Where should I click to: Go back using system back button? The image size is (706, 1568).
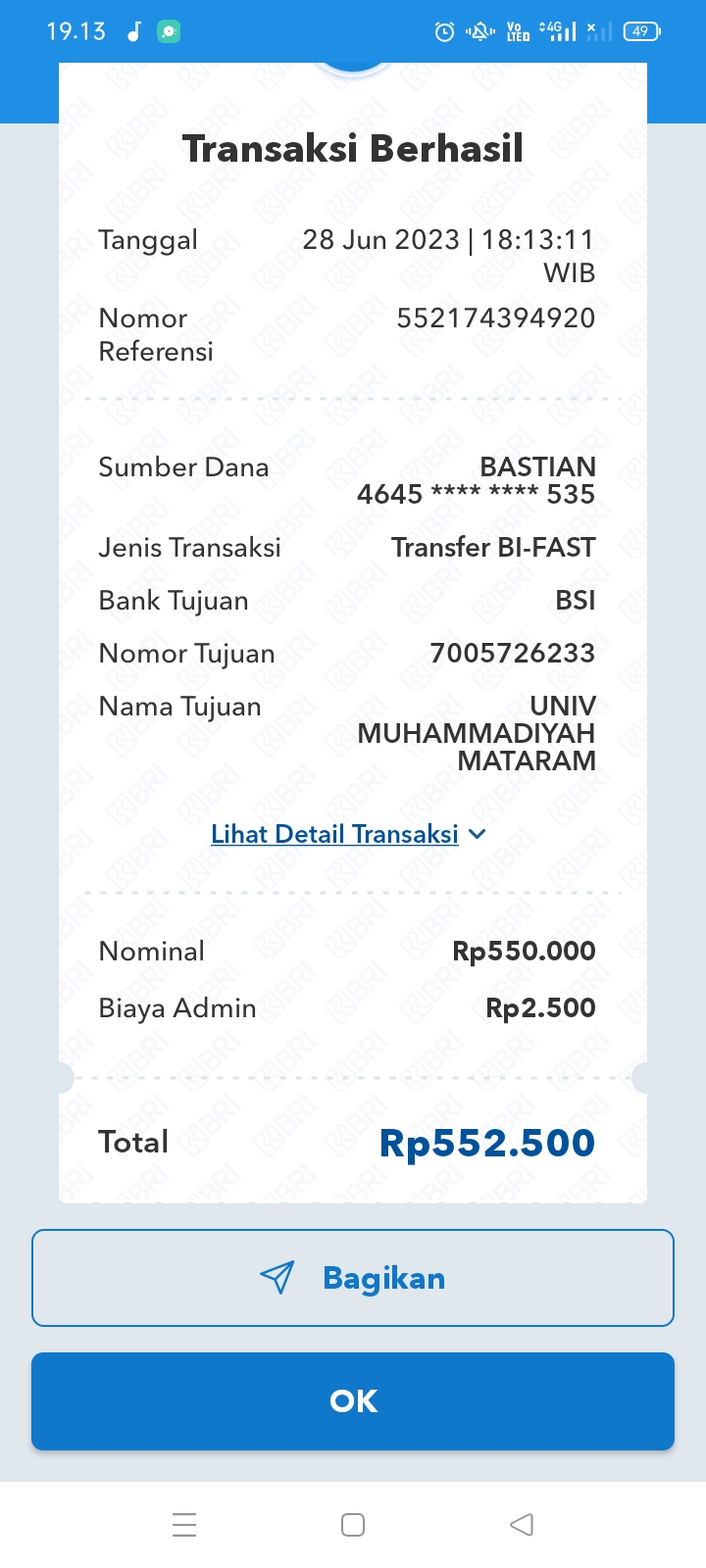click(522, 1525)
